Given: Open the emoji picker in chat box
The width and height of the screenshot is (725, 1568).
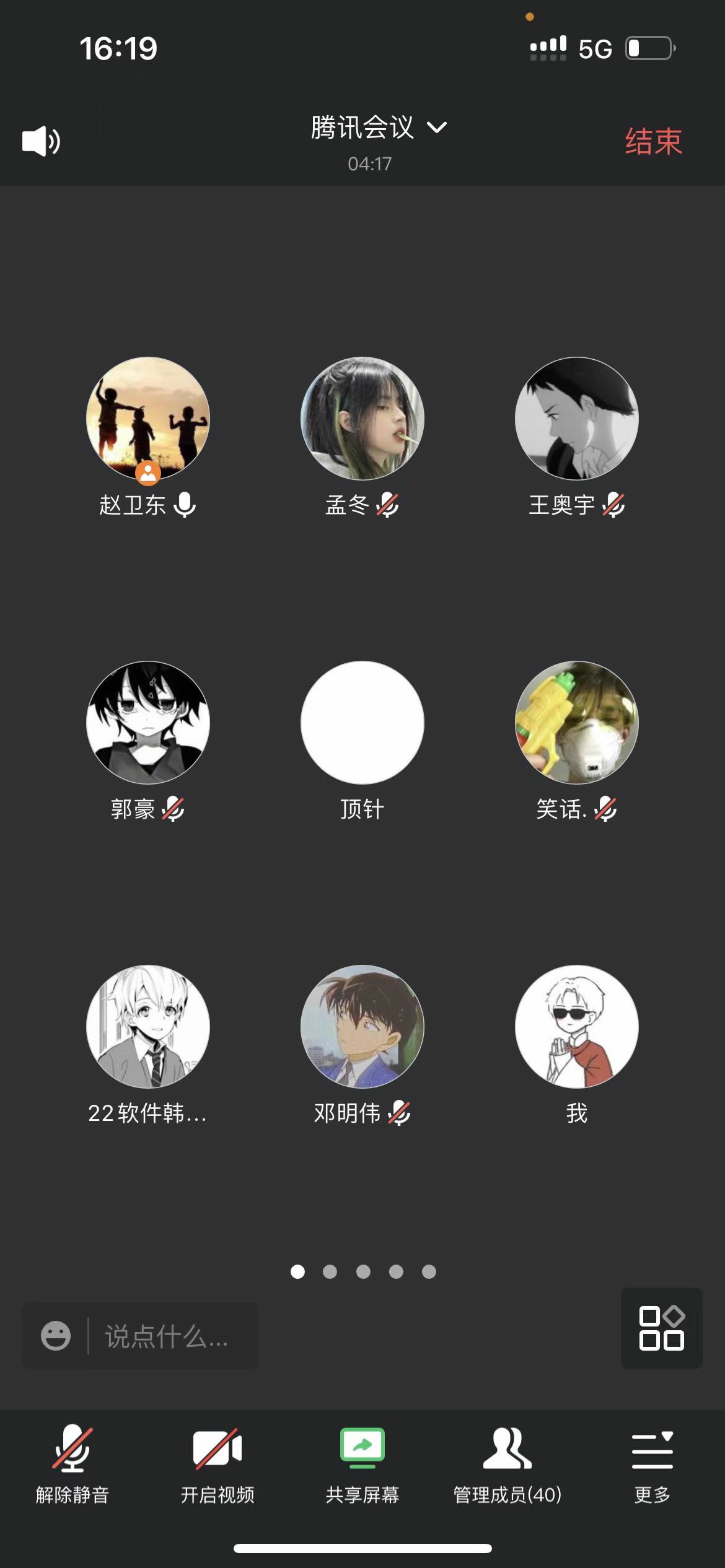Looking at the screenshot, I should click(x=56, y=1336).
